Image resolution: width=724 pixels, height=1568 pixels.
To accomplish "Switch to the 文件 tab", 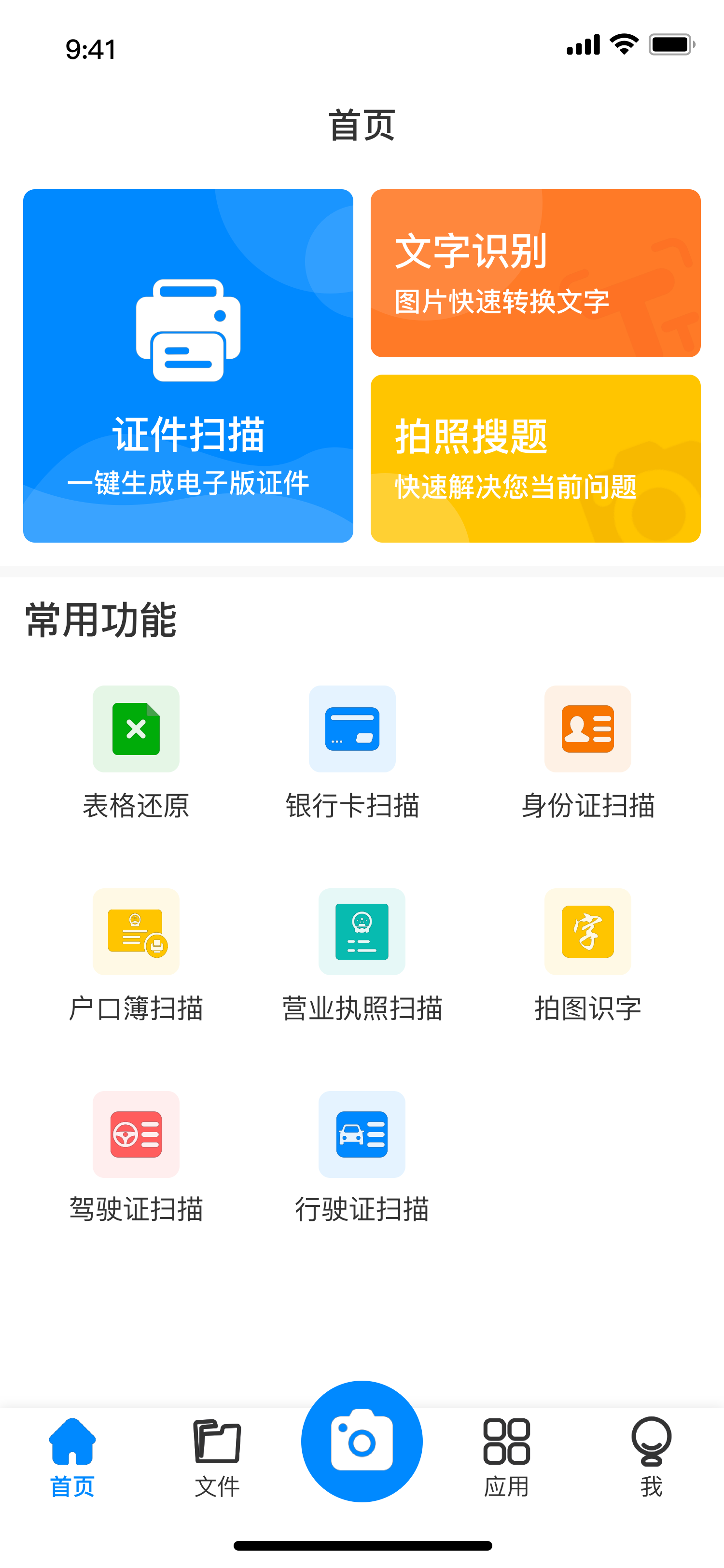I will pos(217,1458).
